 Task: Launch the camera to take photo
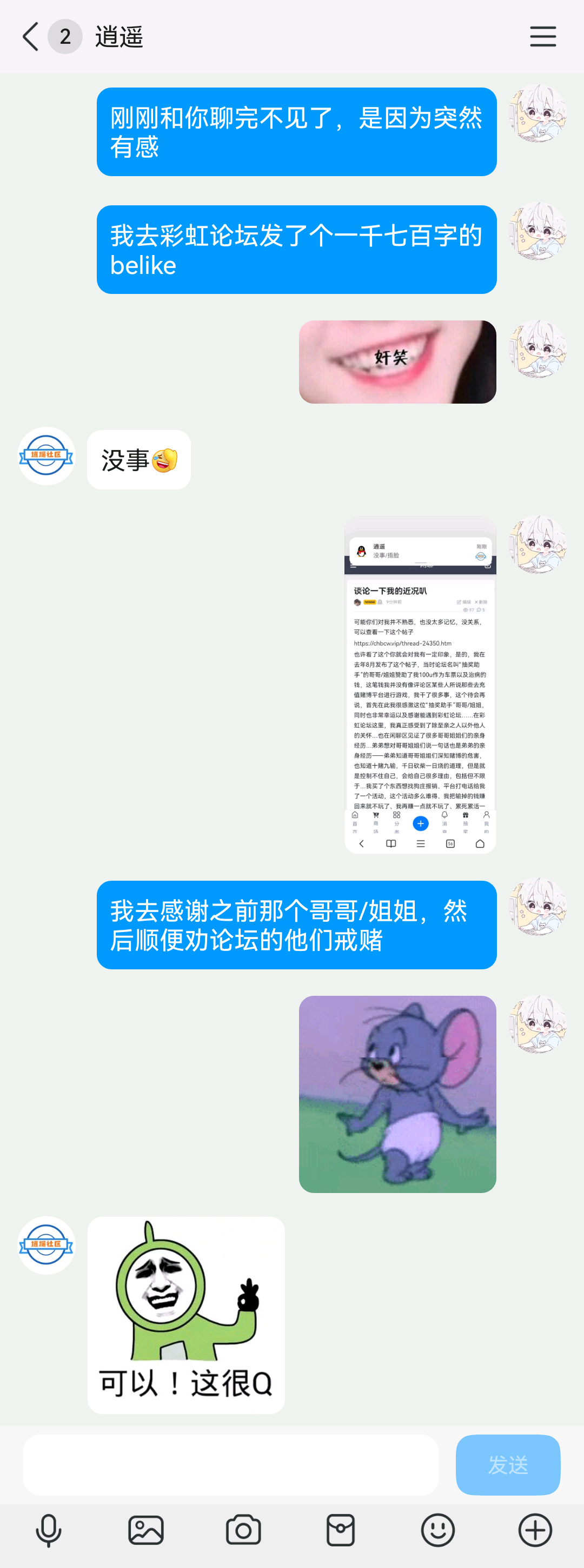coord(243,1530)
